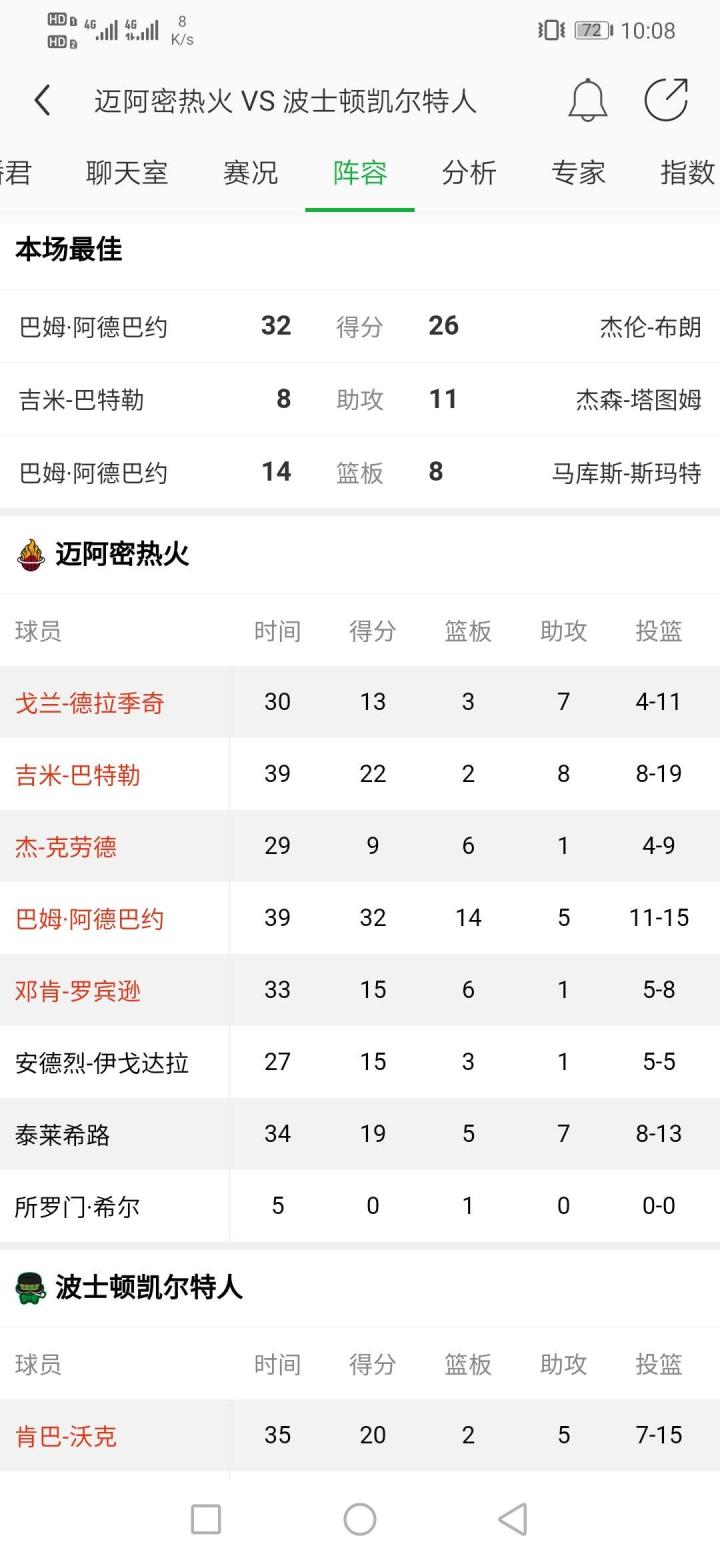This screenshot has width=720, height=1560.
Task: Tap the system home button
Action: (x=360, y=1519)
